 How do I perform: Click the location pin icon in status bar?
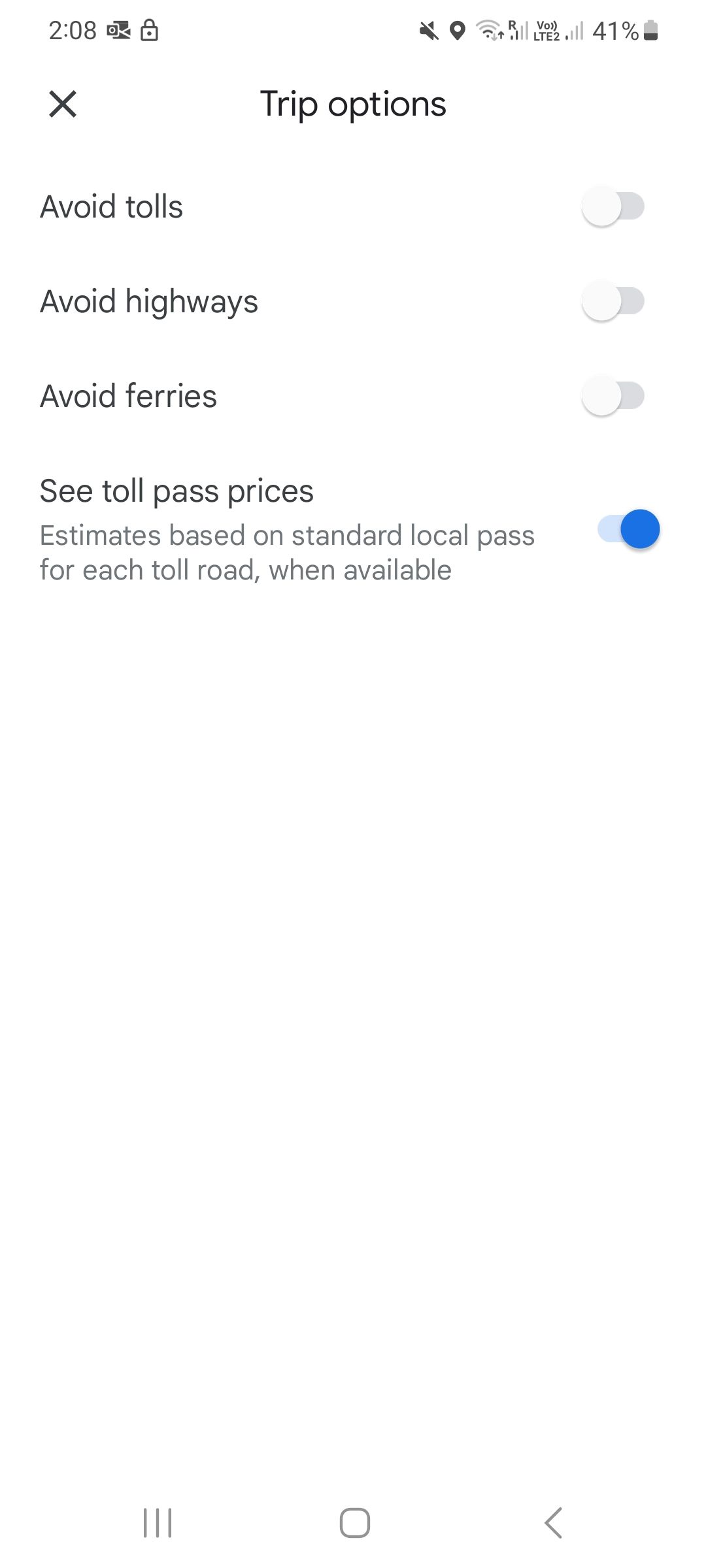point(456,30)
